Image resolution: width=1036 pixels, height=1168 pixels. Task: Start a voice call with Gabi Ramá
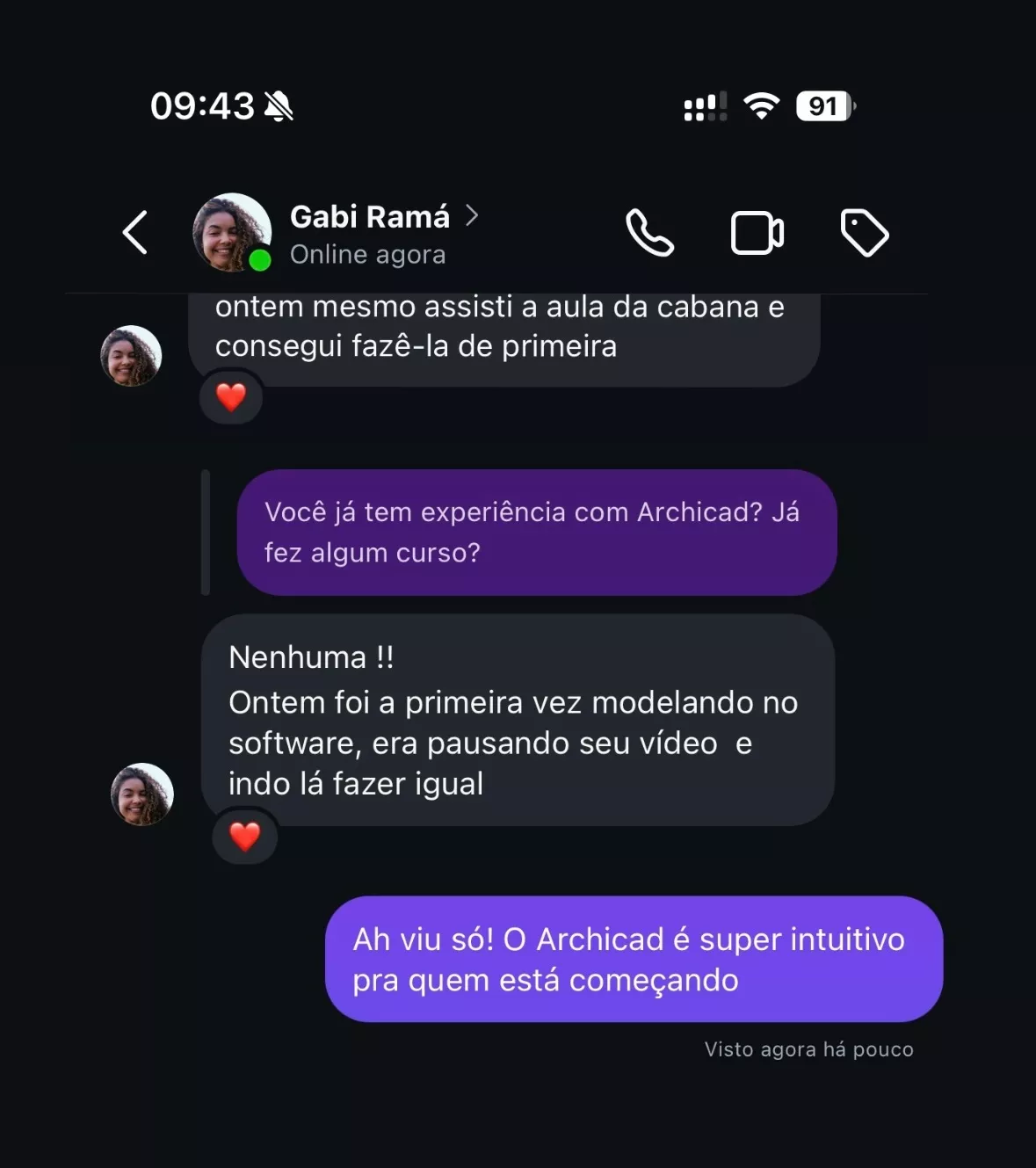point(649,233)
